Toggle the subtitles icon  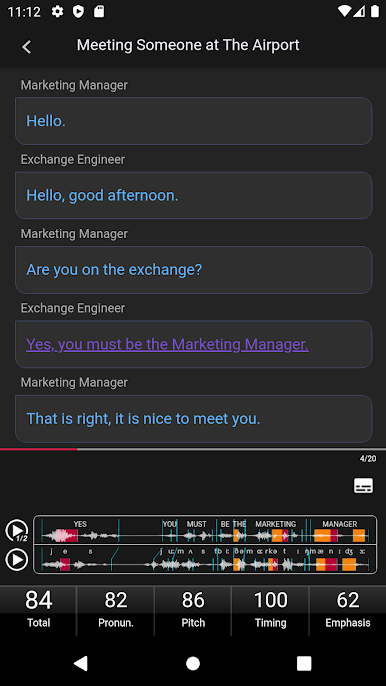coord(363,486)
